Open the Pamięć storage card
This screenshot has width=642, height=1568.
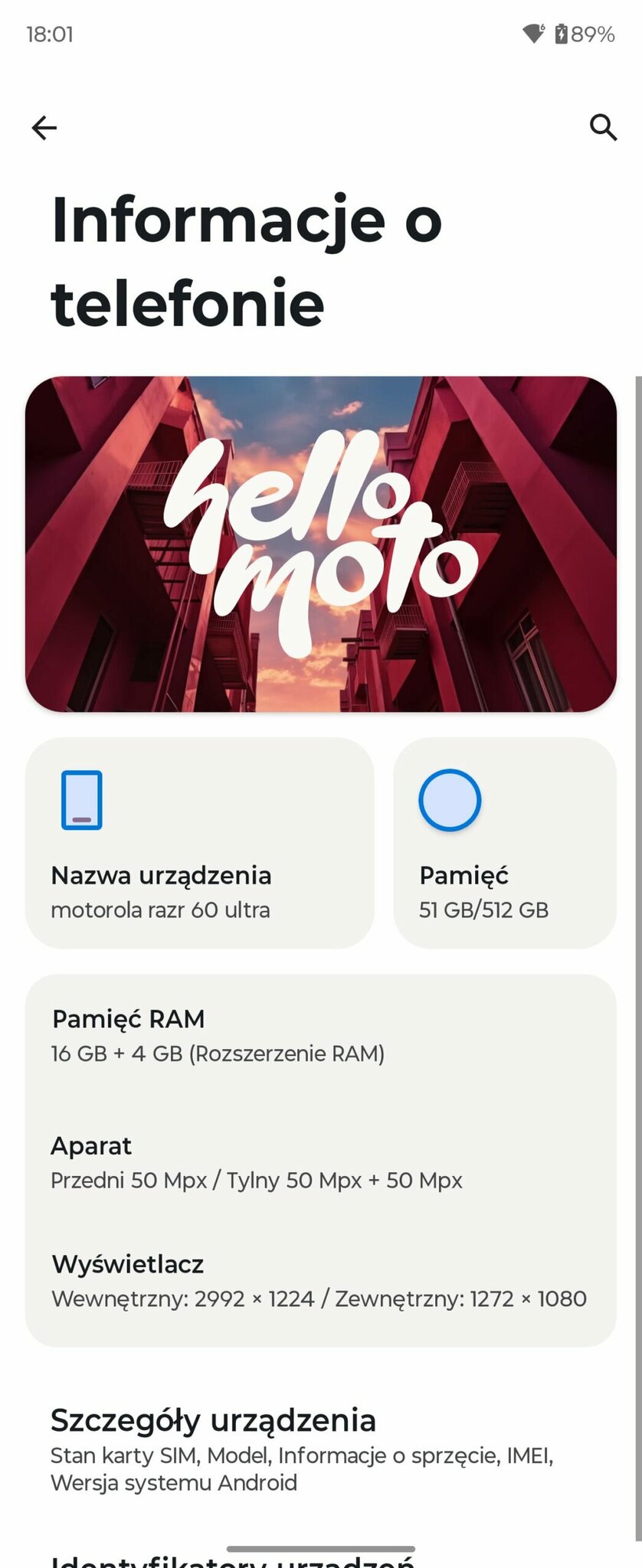point(504,843)
